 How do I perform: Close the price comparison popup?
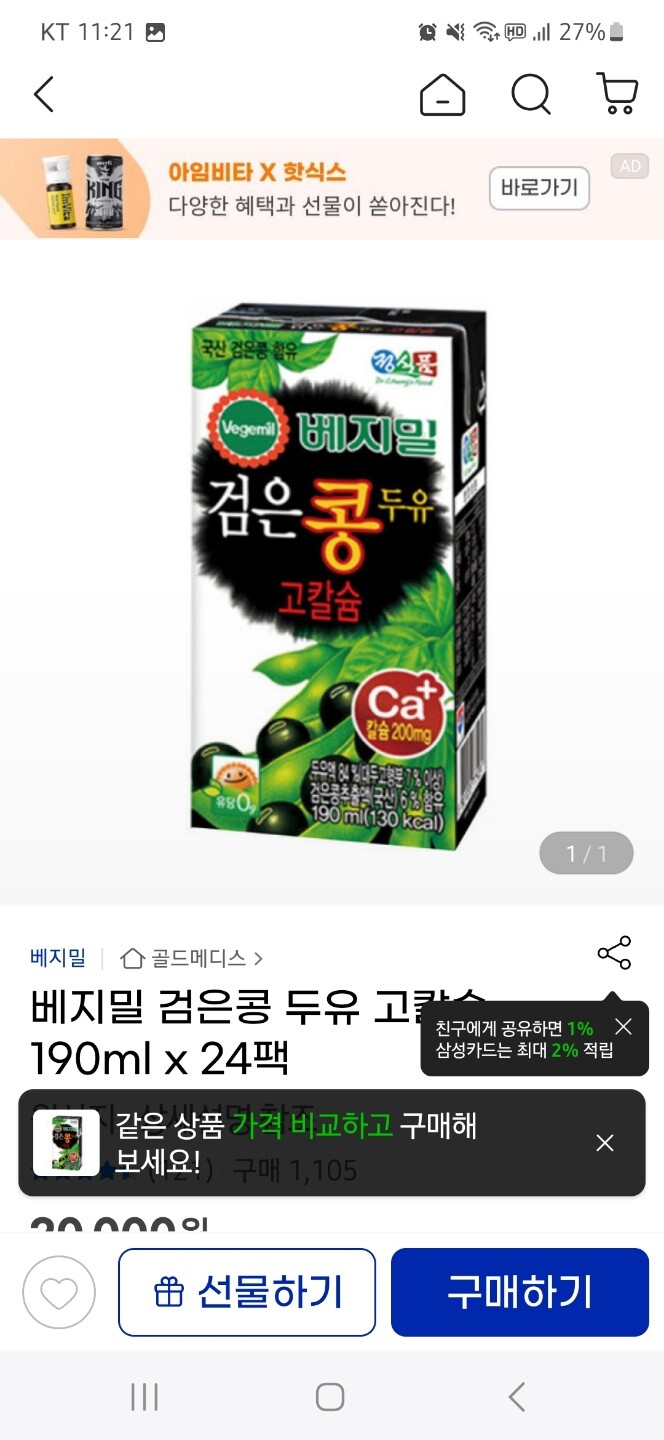coord(605,1143)
